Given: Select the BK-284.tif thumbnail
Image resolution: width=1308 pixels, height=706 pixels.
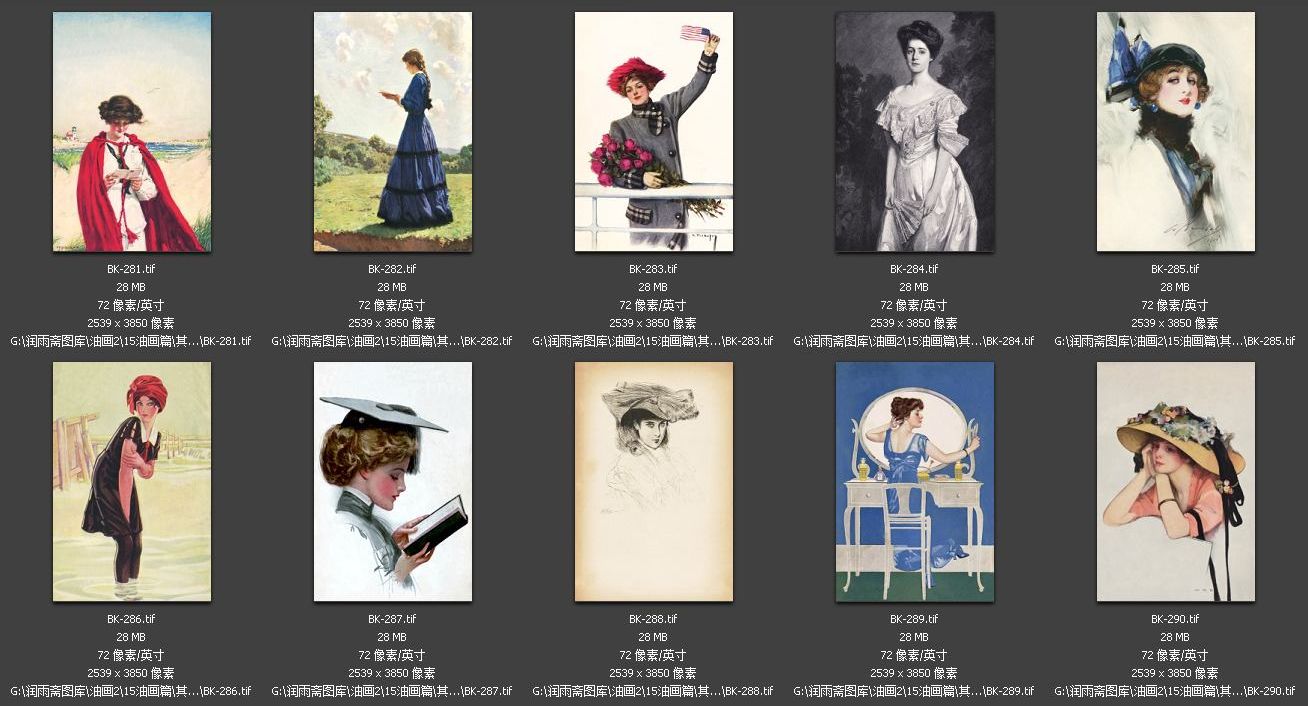Looking at the screenshot, I should tap(915, 132).
